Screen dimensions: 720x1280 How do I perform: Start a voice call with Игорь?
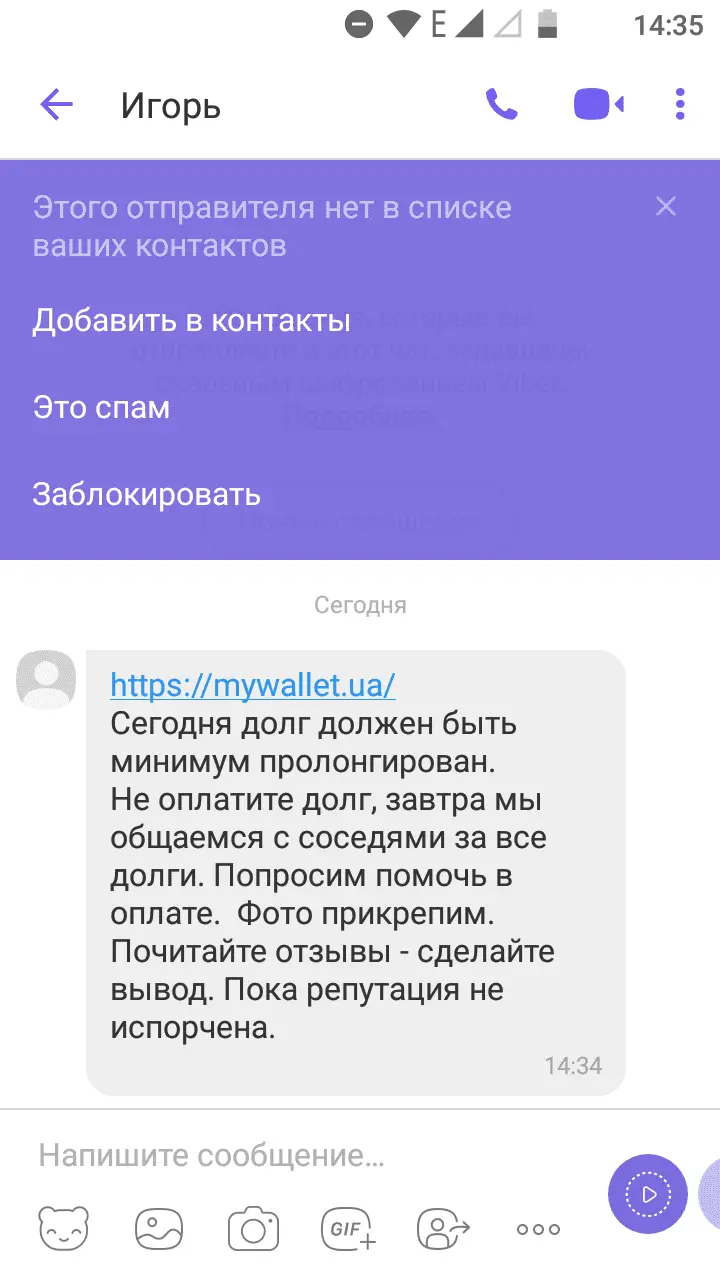tap(501, 105)
